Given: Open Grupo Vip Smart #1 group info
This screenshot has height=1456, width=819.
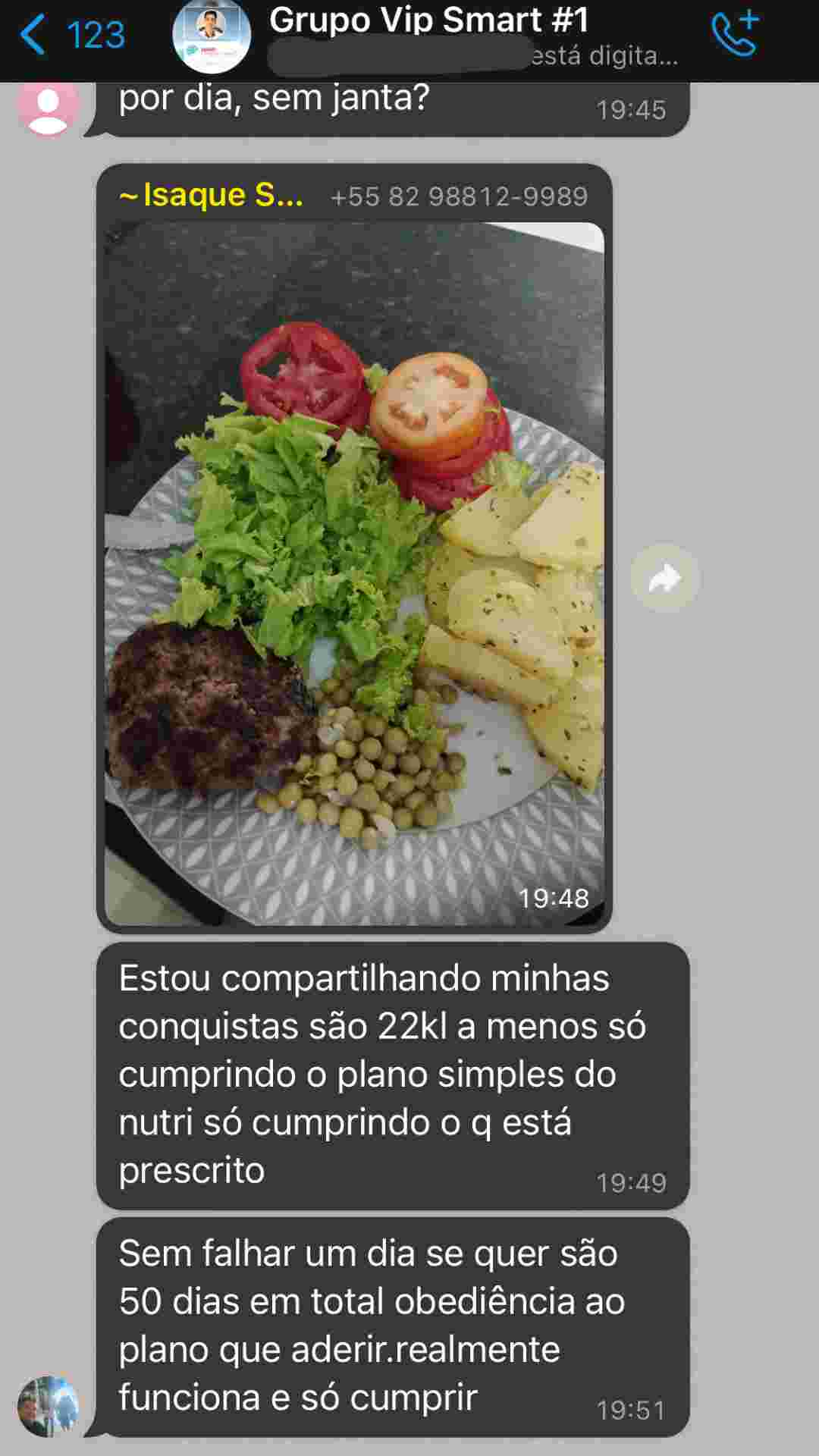Looking at the screenshot, I should pos(428,21).
